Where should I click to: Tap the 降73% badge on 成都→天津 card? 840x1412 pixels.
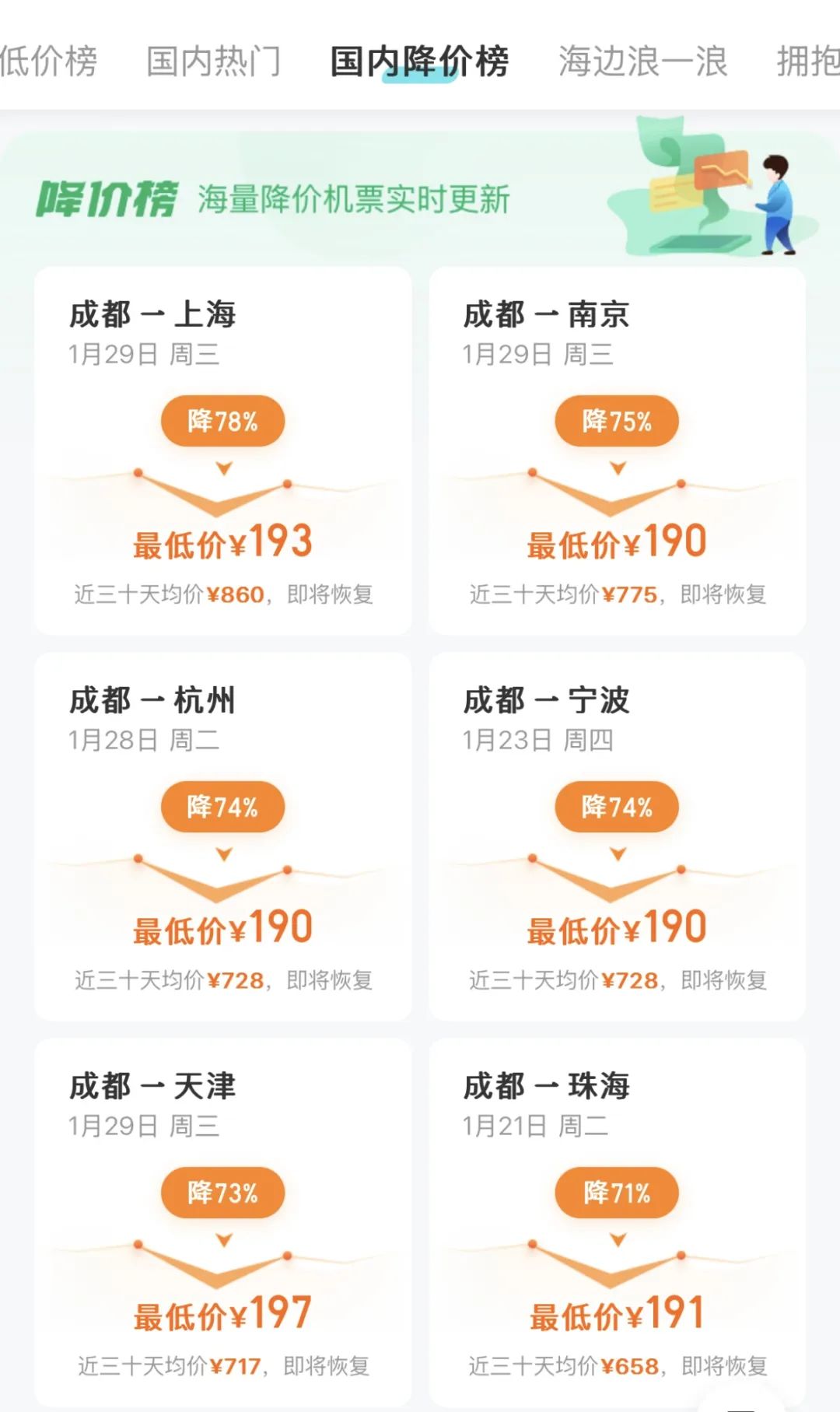223,1192
